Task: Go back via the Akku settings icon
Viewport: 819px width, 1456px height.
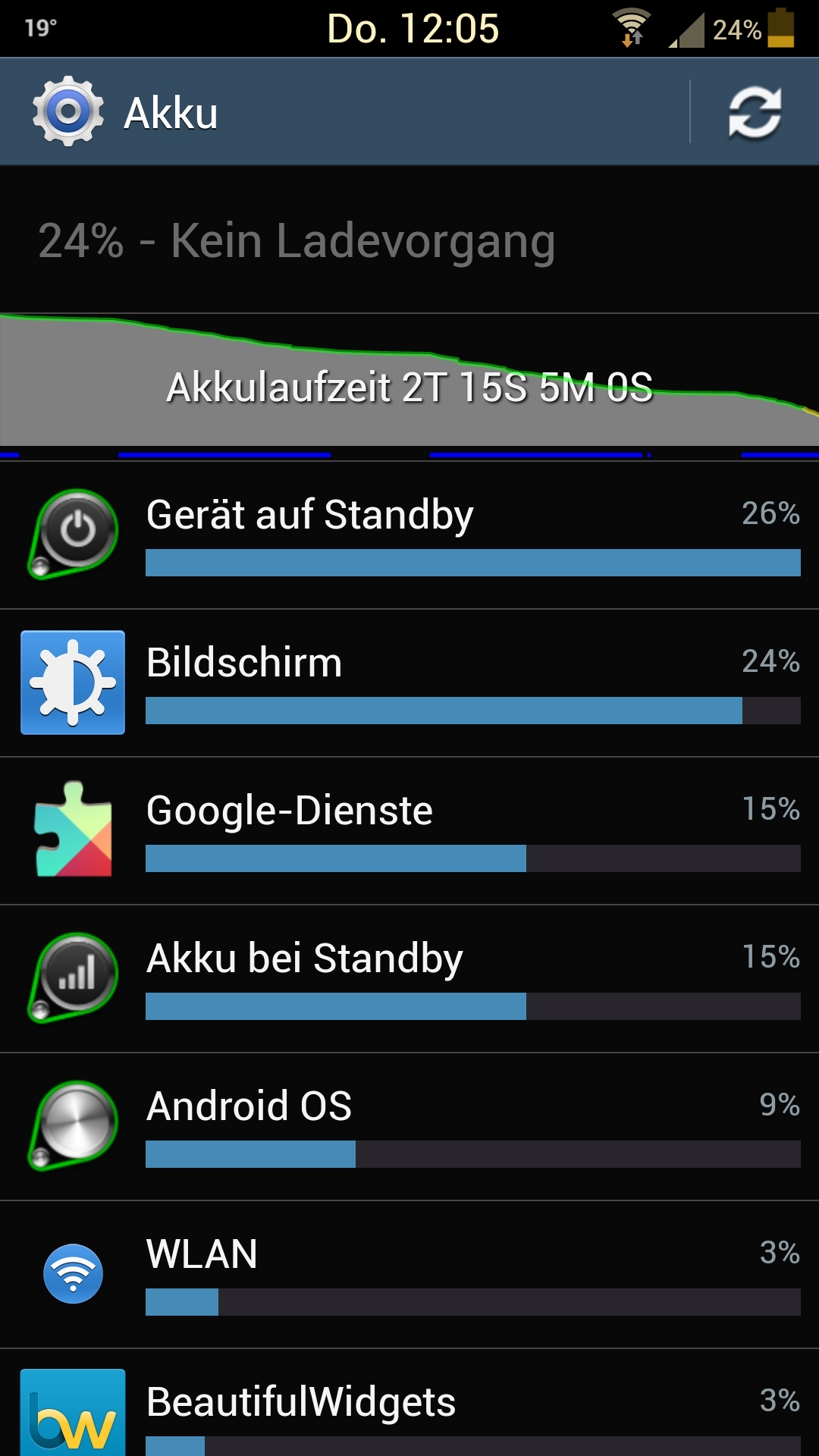Action: [68, 111]
